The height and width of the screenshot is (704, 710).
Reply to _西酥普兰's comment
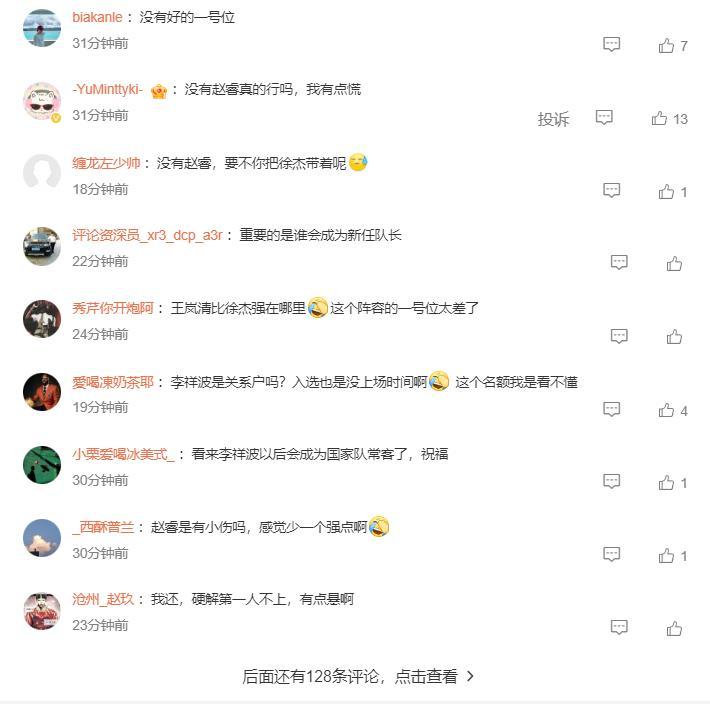point(612,555)
